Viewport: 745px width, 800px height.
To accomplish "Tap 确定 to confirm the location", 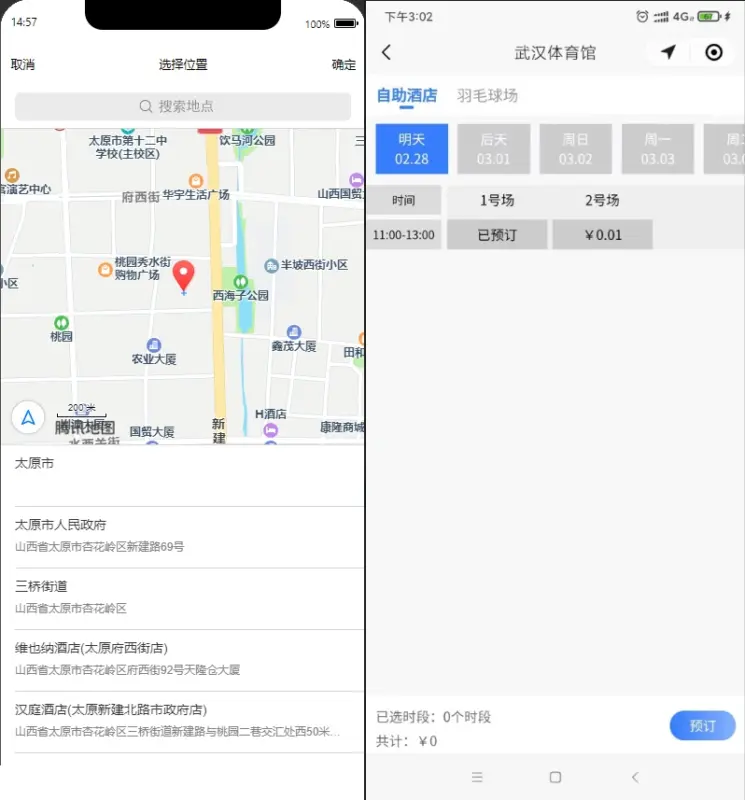I will (343, 64).
